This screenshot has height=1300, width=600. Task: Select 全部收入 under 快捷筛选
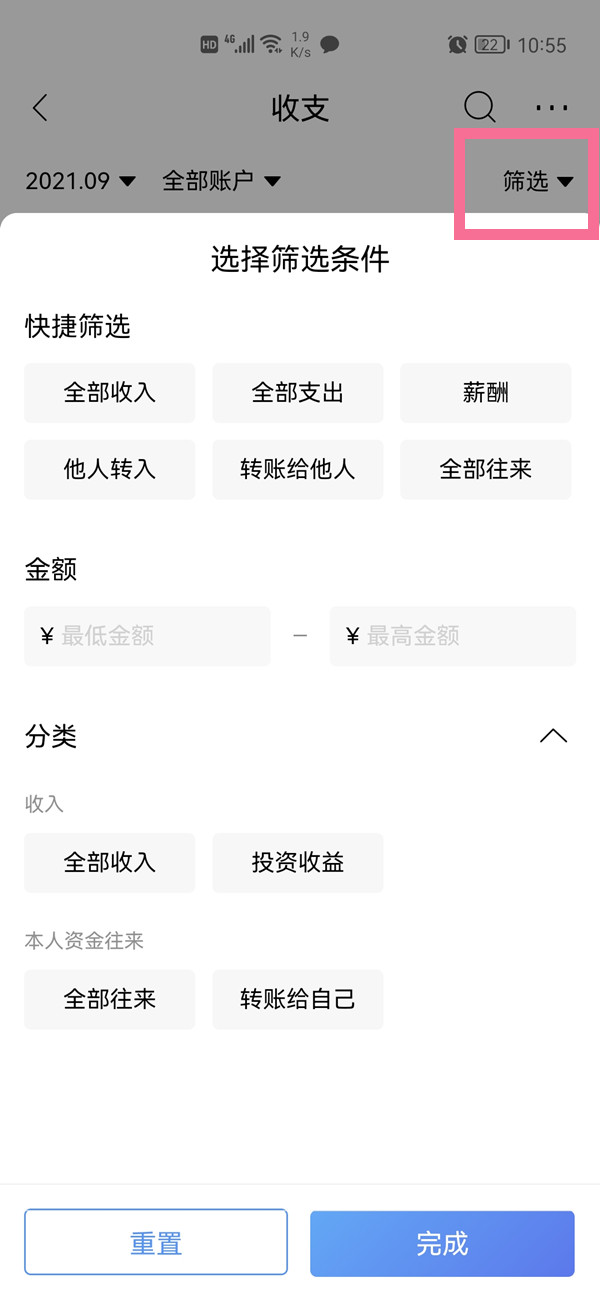(x=110, y=392)
